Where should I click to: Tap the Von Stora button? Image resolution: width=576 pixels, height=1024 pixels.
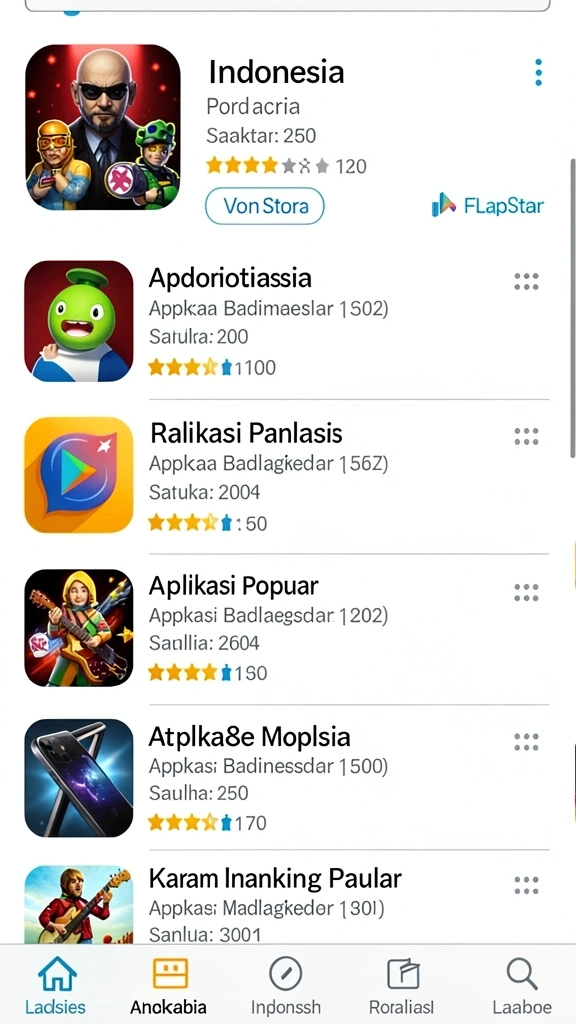point(264,206)
